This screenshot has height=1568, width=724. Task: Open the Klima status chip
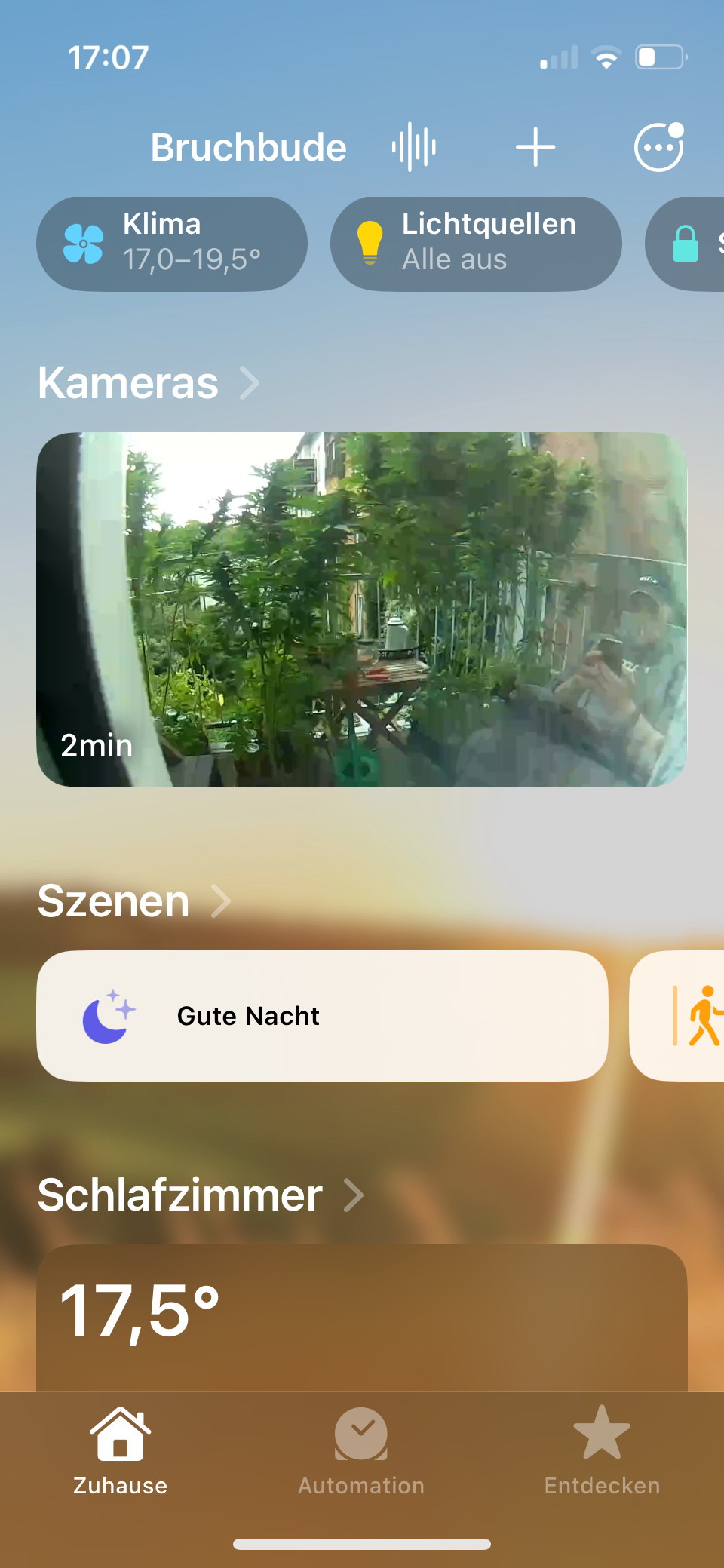(172, 244)
